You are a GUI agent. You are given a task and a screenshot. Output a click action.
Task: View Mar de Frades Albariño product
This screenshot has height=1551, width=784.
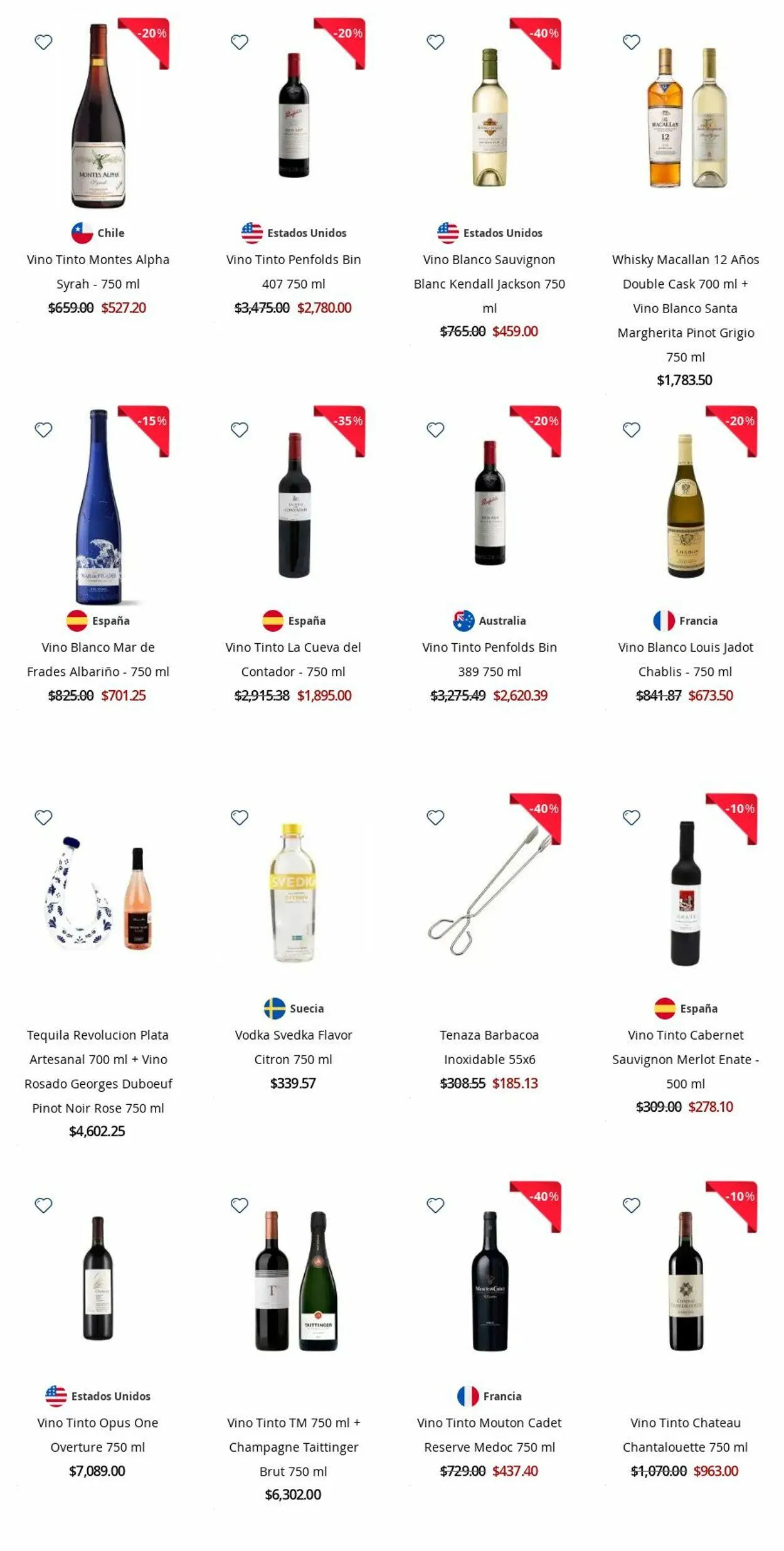click(x=98, y=659)
